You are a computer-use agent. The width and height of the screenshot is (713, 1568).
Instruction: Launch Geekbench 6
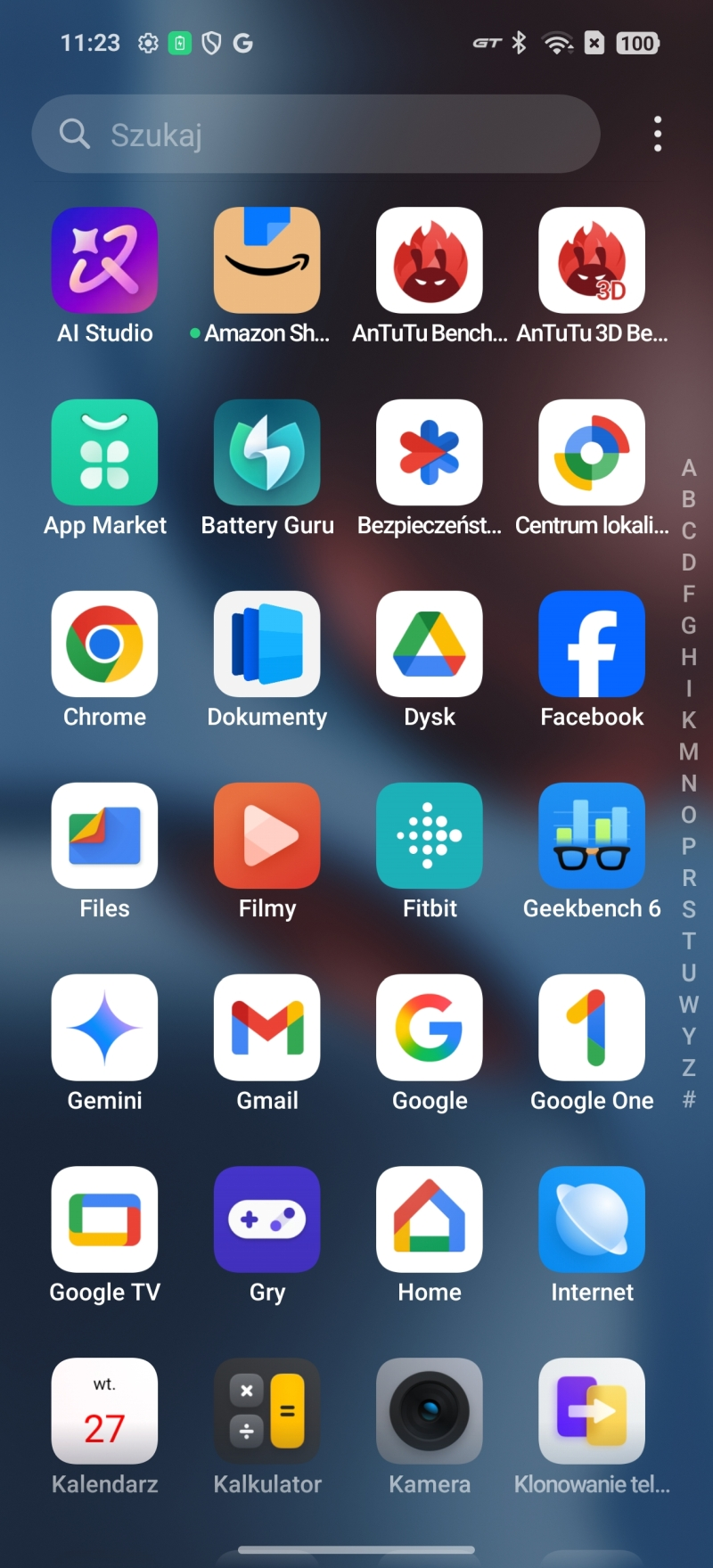[592, 836]
